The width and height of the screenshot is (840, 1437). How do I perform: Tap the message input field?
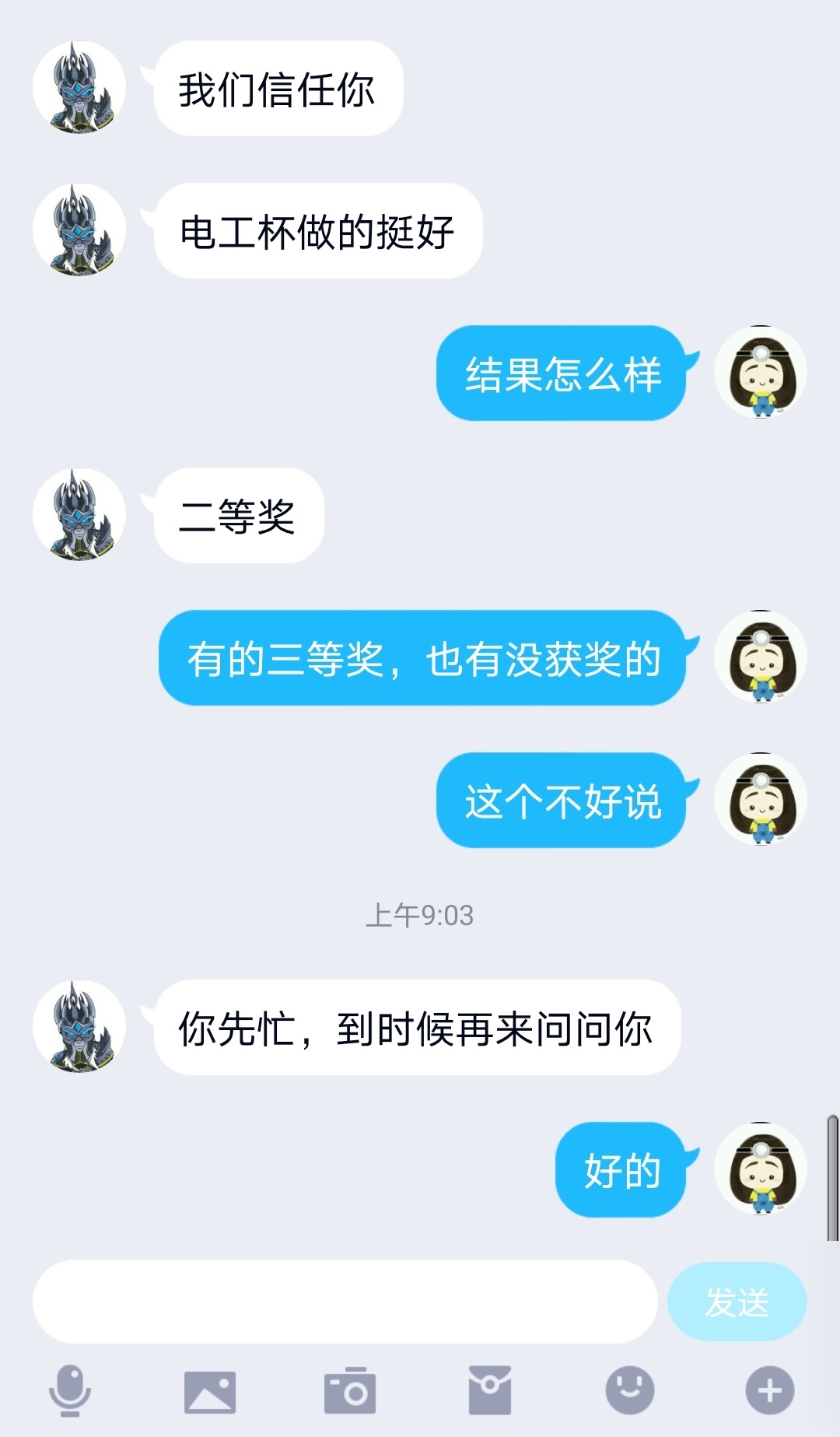tap(345, 1301)
